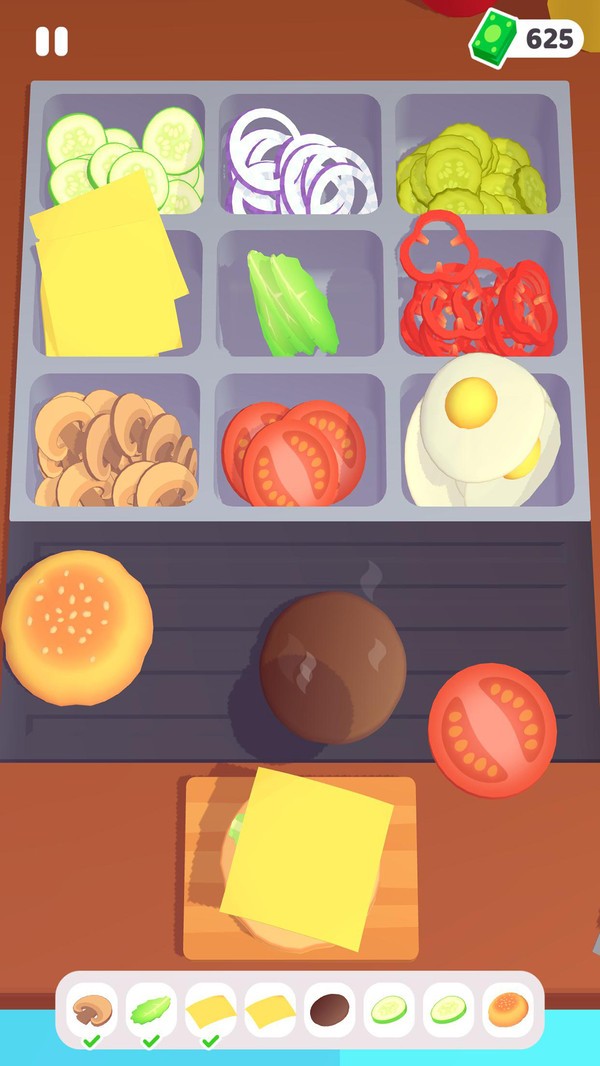The image size is (600, 1066).
Task: Tap the beef patty cooking on the grill
Action: (333, 667)
